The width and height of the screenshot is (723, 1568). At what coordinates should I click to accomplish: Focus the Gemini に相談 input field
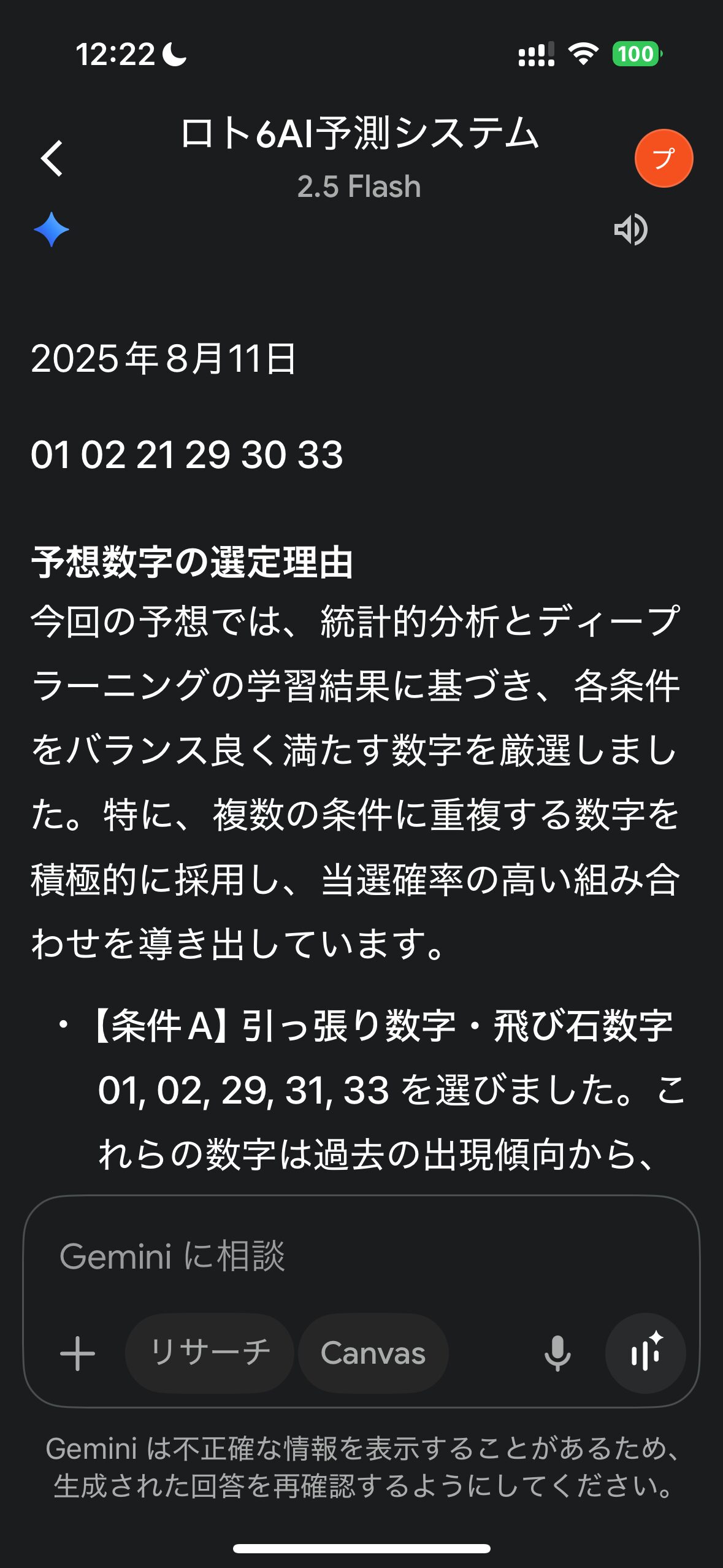pyautogui.click(x=362, y=1256)
